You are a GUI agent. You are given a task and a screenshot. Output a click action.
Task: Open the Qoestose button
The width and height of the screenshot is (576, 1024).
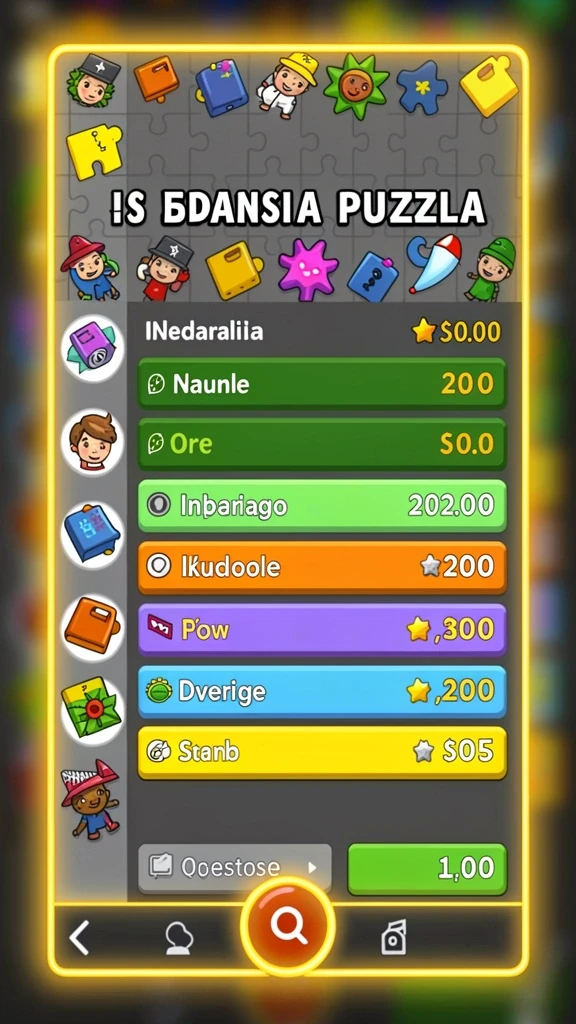point(234,868)
